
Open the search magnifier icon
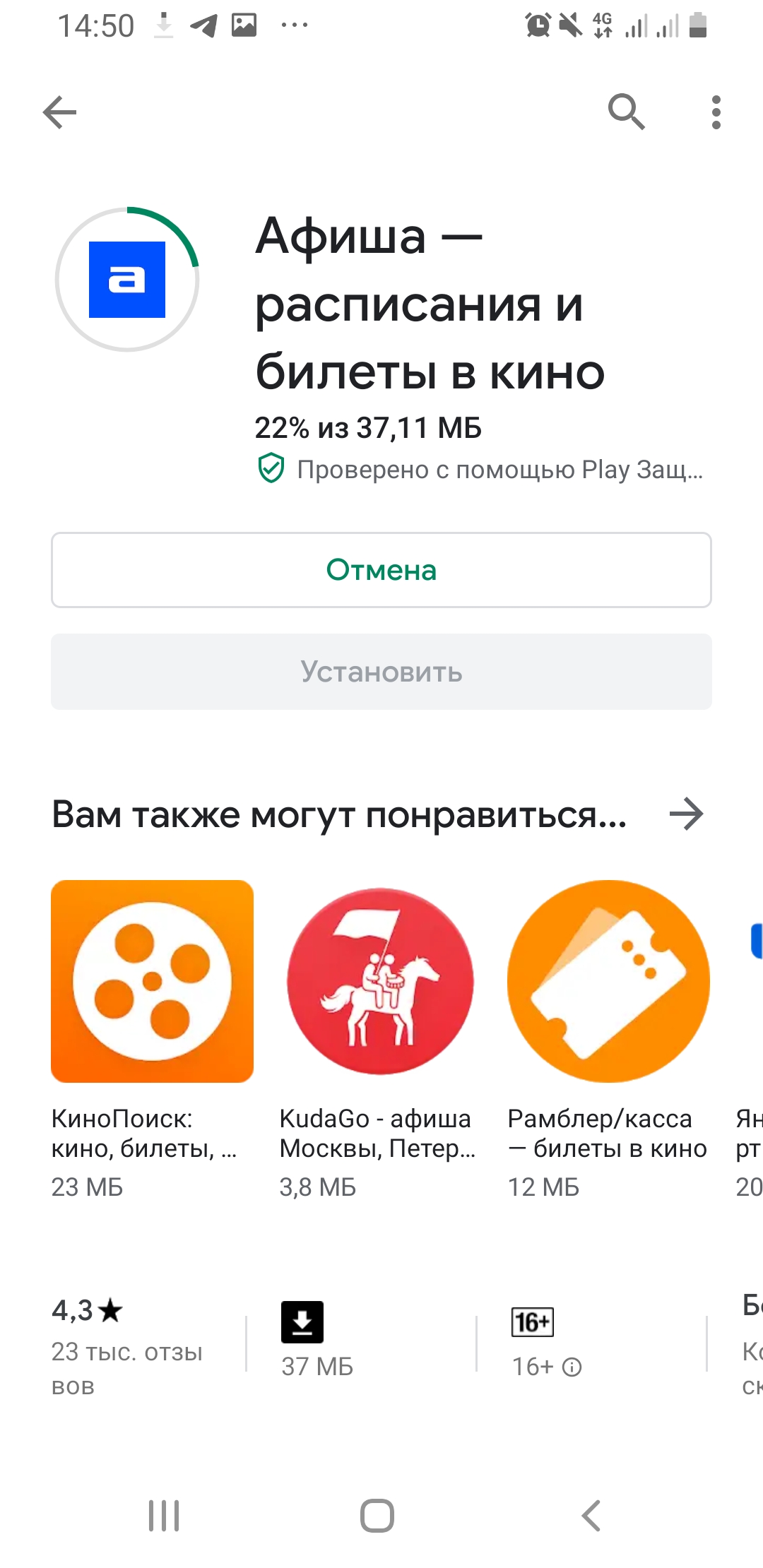coord(626,112)
